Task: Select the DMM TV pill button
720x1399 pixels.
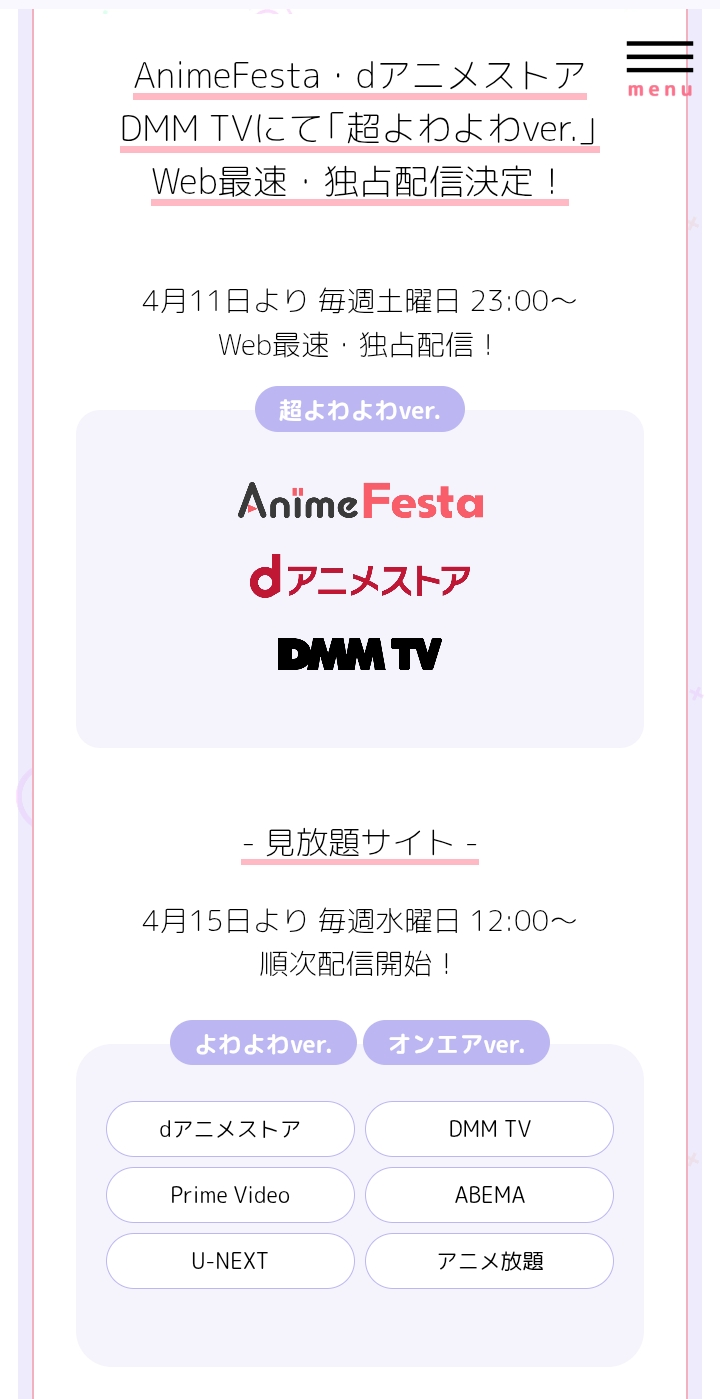Action: pos(489,1129)
